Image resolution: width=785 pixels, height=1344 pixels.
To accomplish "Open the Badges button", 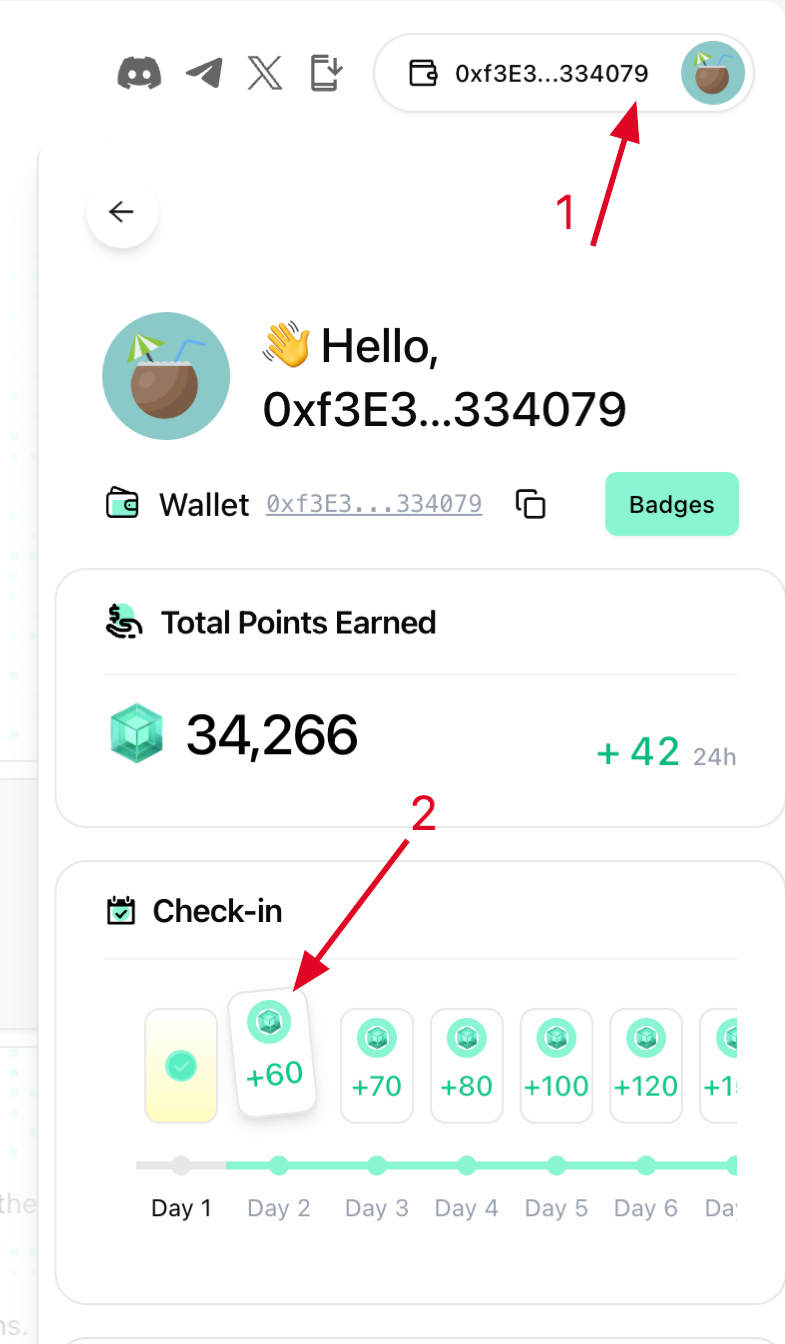I will pos(671,504).
